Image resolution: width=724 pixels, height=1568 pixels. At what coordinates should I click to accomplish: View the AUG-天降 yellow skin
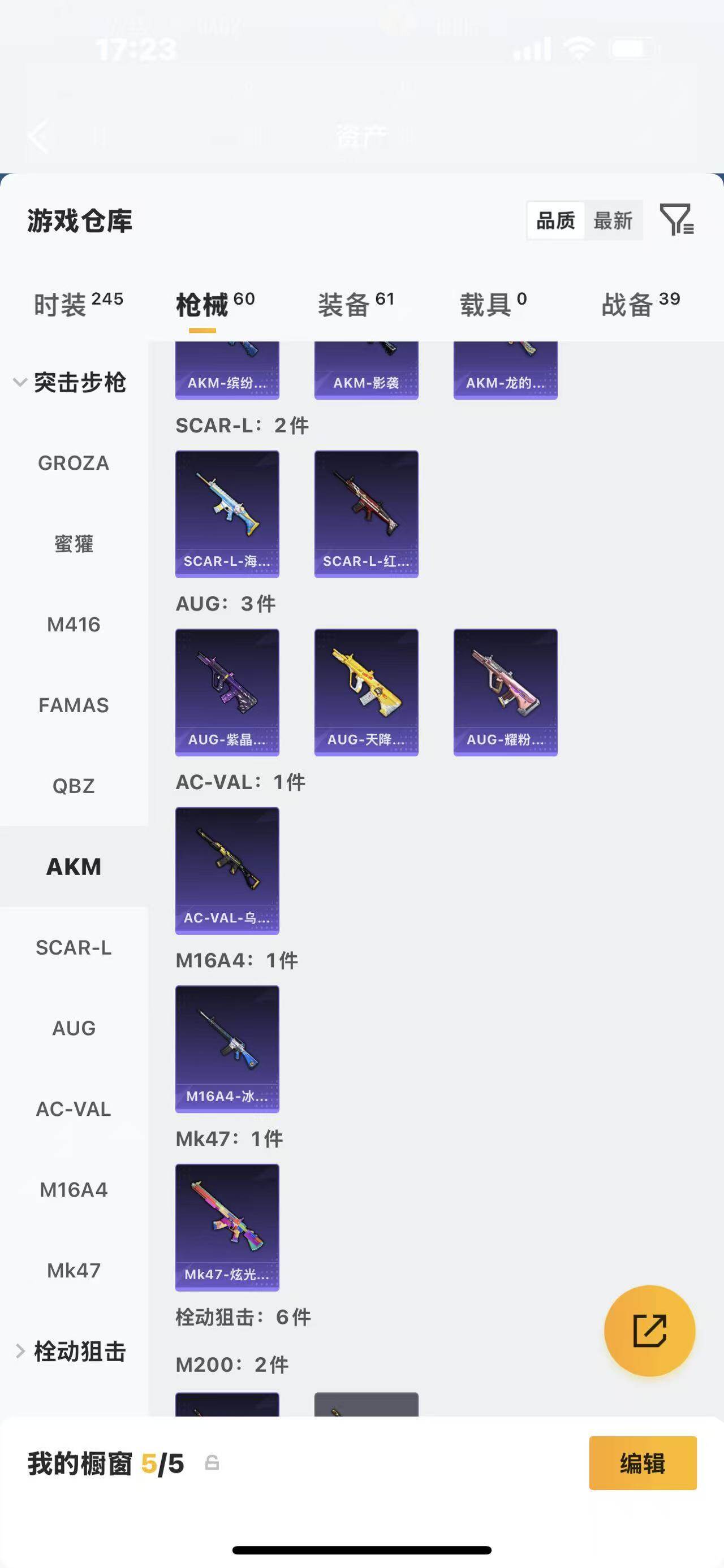coord(366,692)
